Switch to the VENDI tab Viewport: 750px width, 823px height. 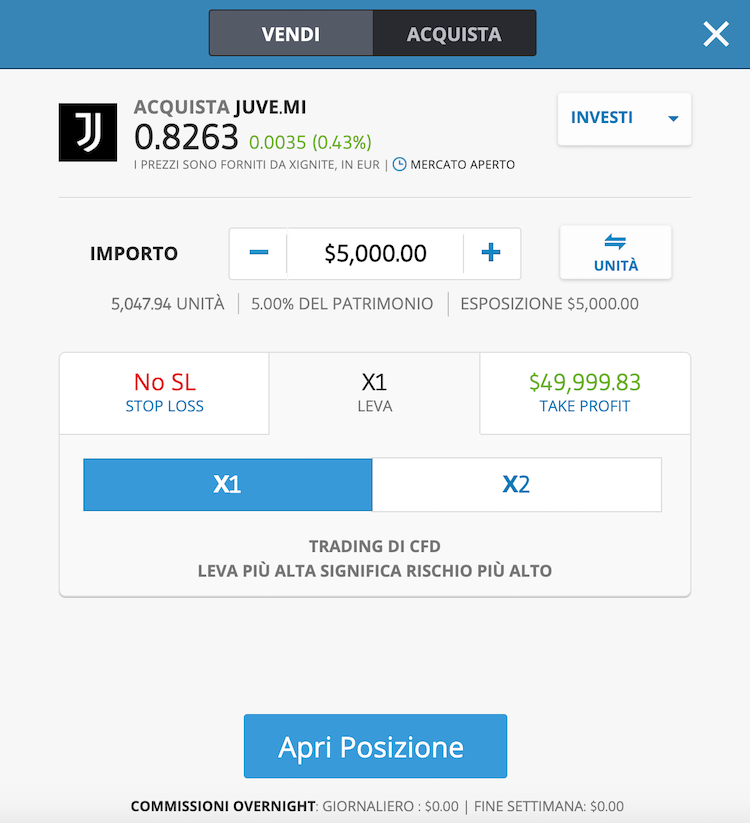(291, 34)
